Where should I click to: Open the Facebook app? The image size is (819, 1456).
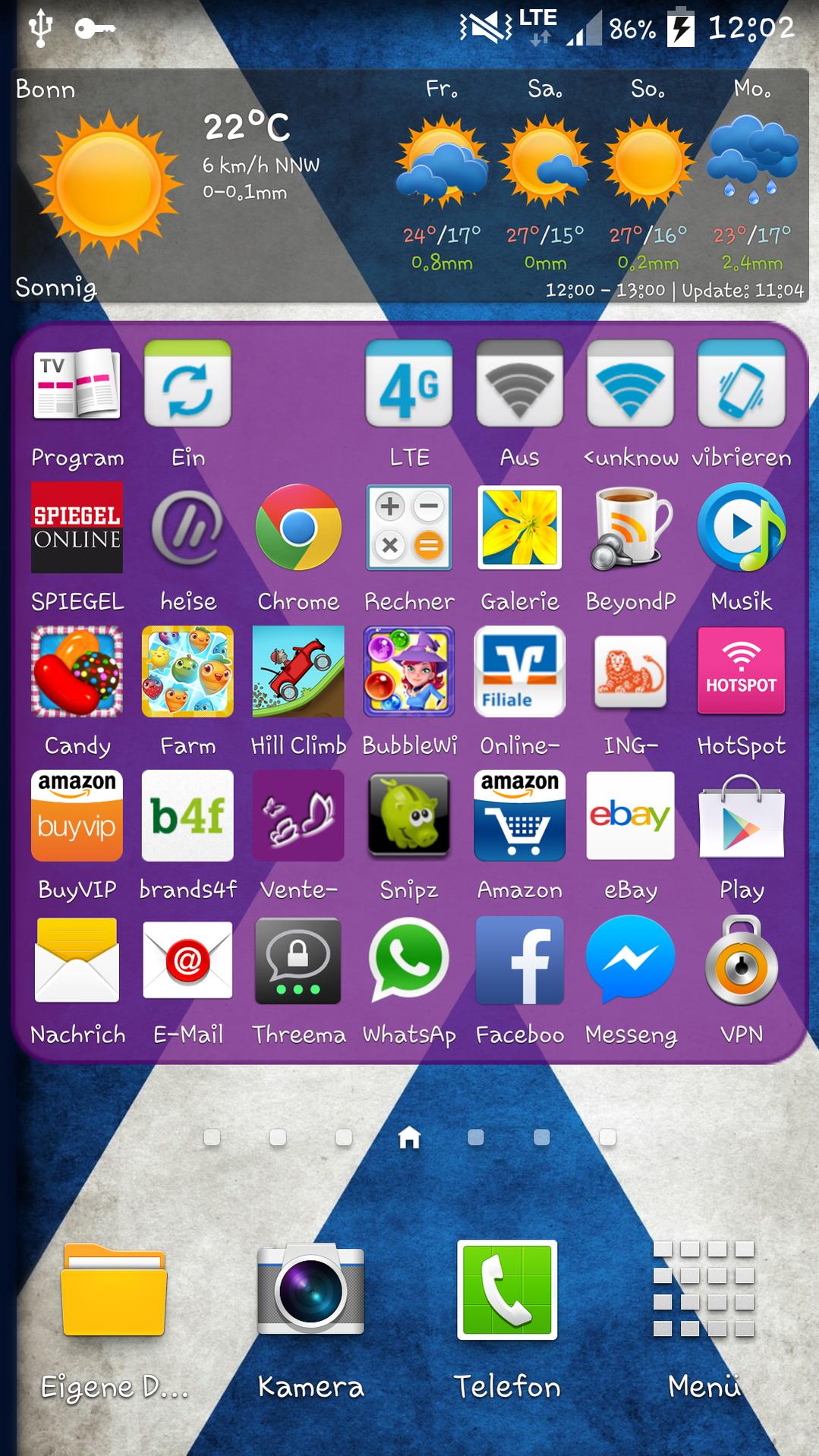519,961
